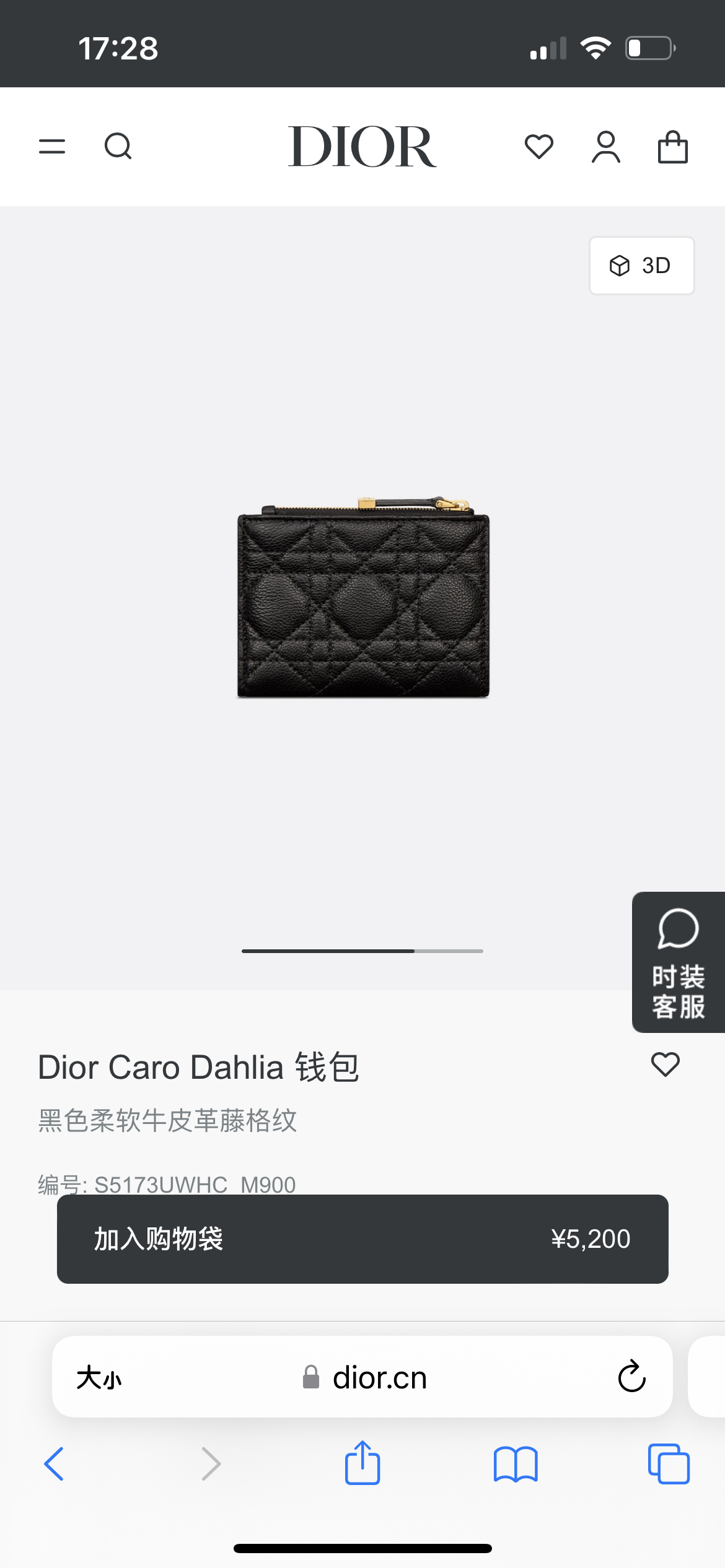725x1568 pixels.
Task: Open the search icon
Action: click(x=118, y=147)
